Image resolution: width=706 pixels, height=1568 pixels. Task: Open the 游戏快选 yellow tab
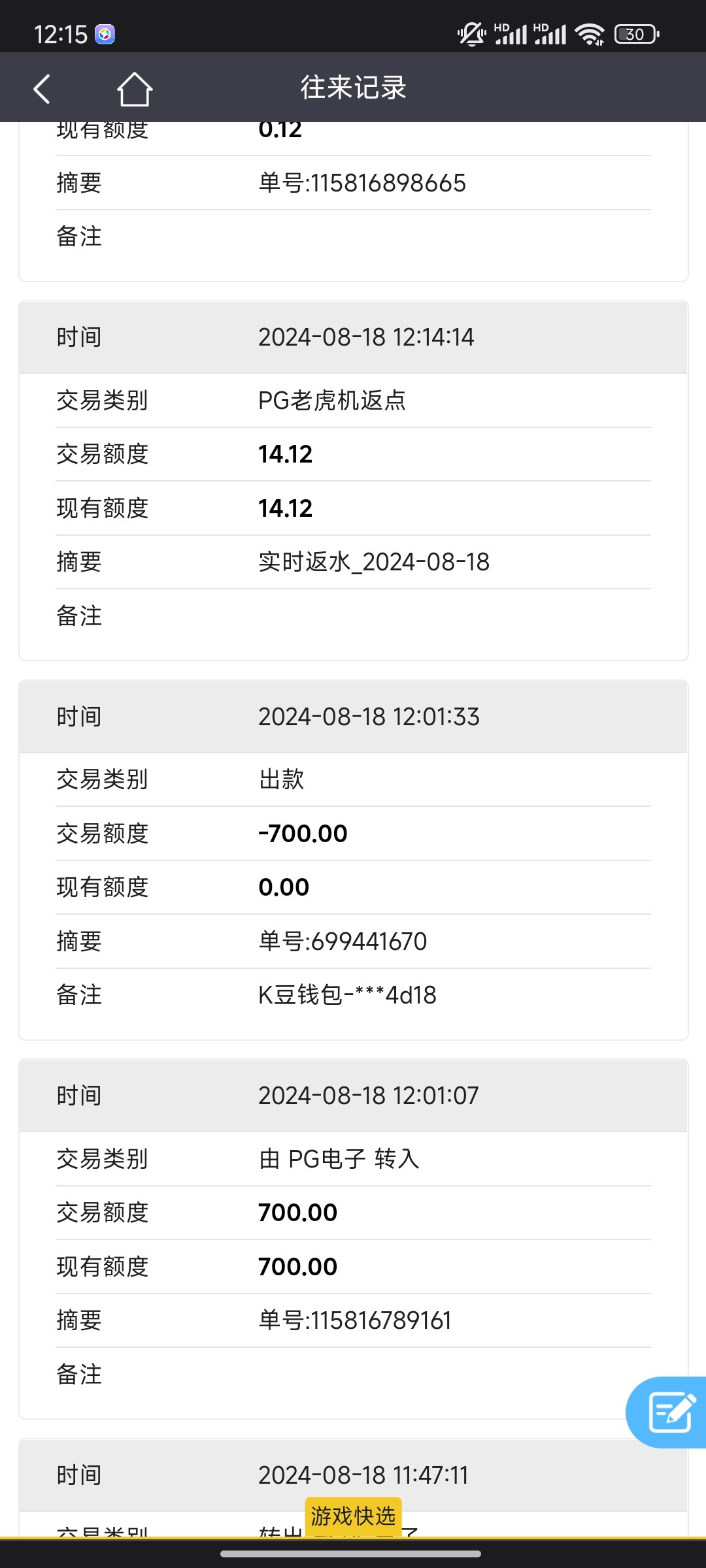[353, 1516]
